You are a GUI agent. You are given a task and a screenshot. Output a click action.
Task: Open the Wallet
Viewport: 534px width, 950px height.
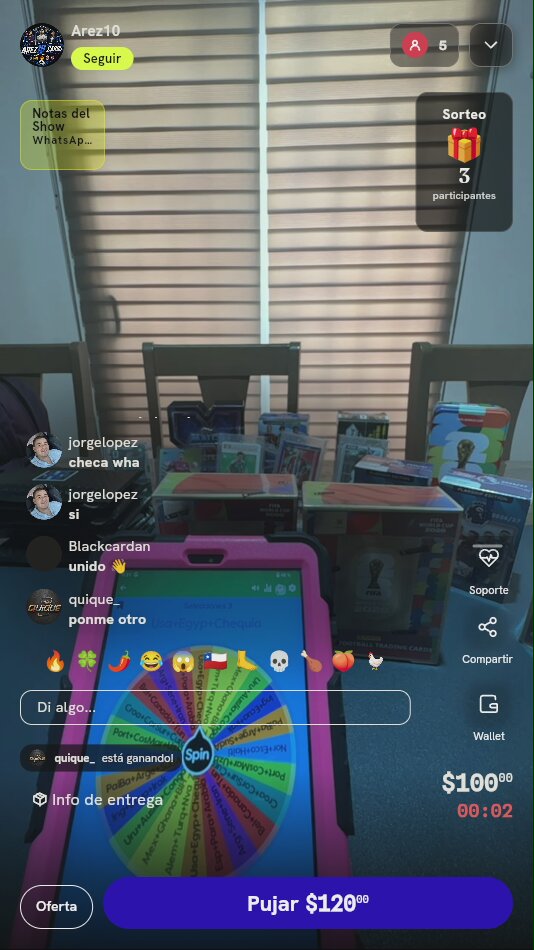click(489, 717)
